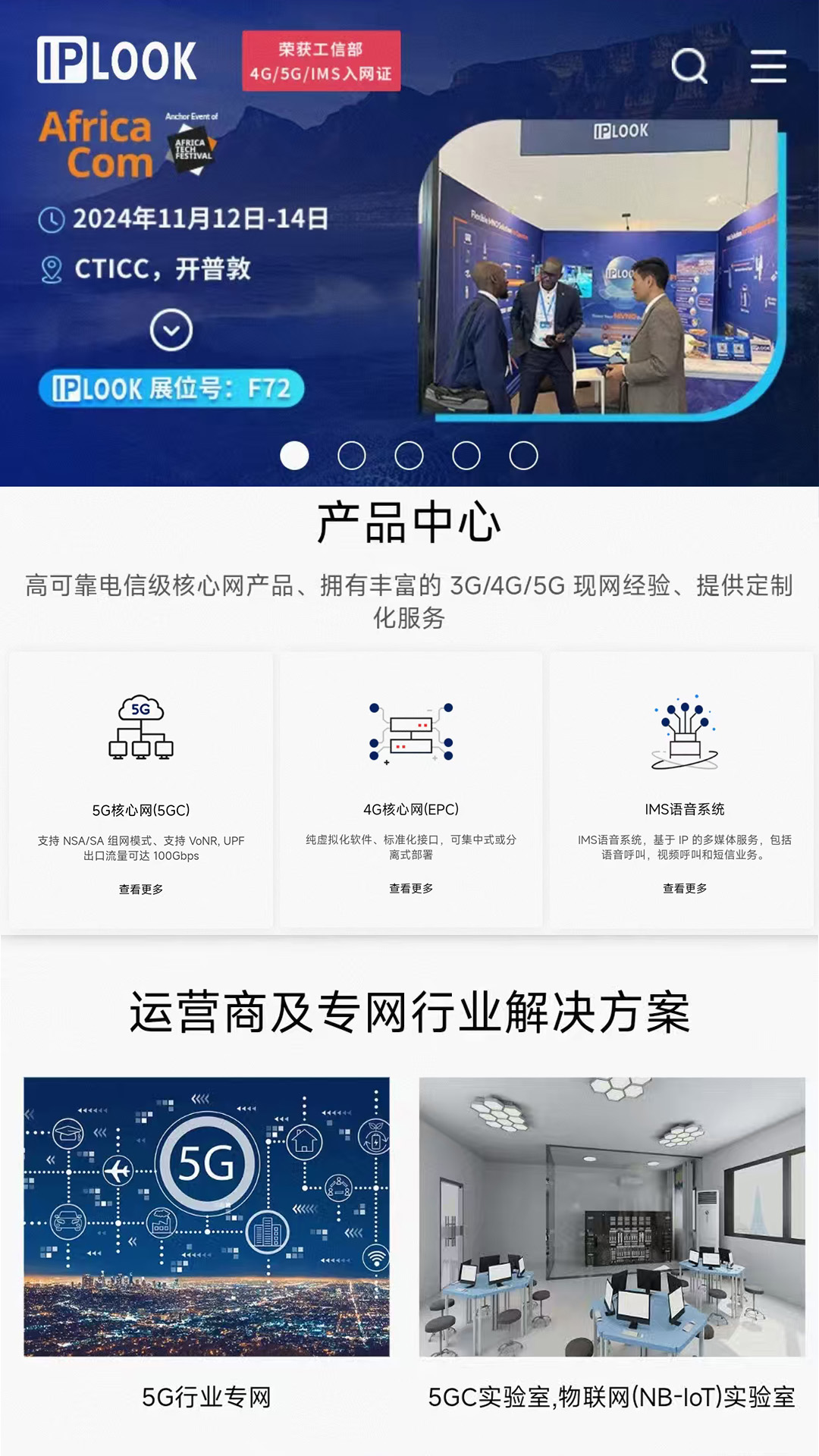Open the search icon in the header
The width and height of the screenshot is (819, 1456).
tap(689, 67)
